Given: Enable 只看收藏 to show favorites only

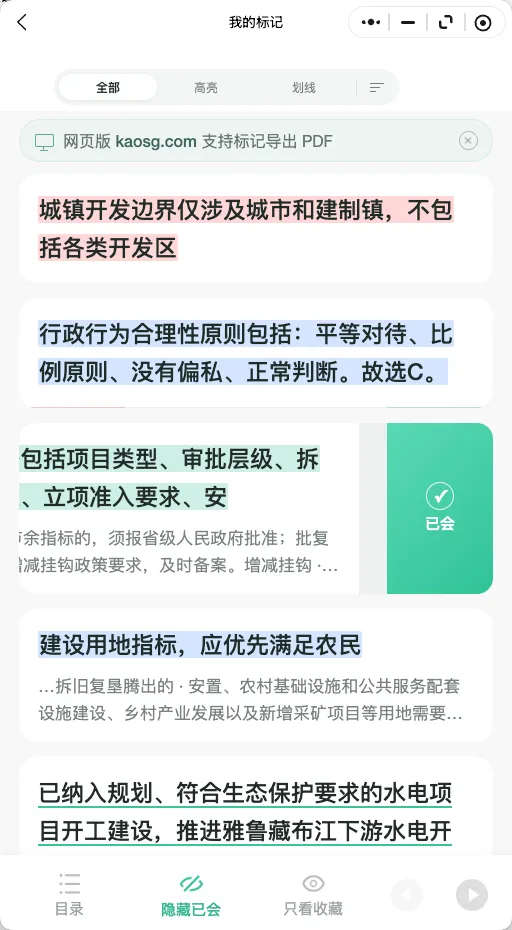Looking at the screenshot, I should (313, 894).
